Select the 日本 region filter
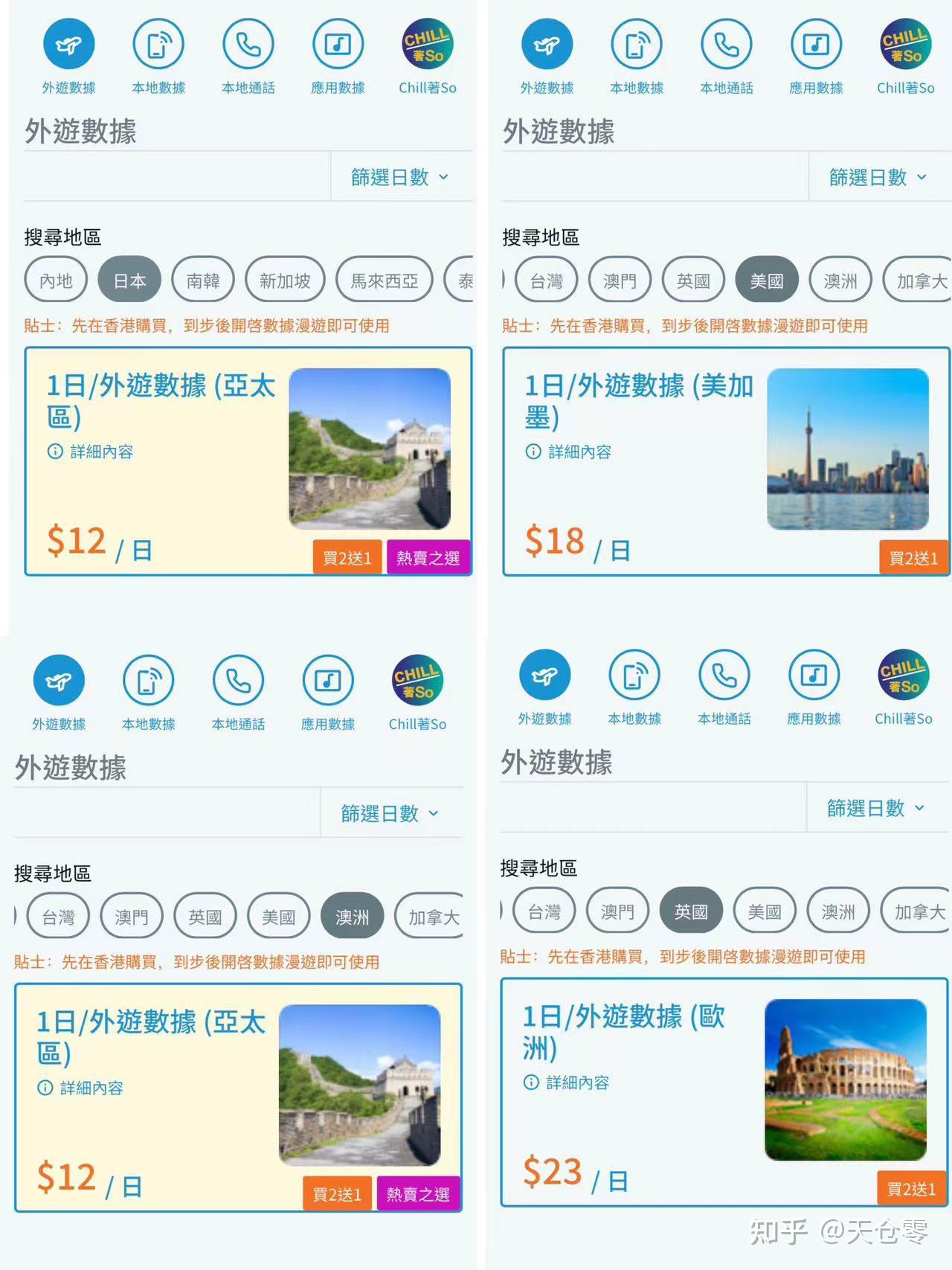The width and height of the screenshot is (952, 1270). tap(129, 280)
